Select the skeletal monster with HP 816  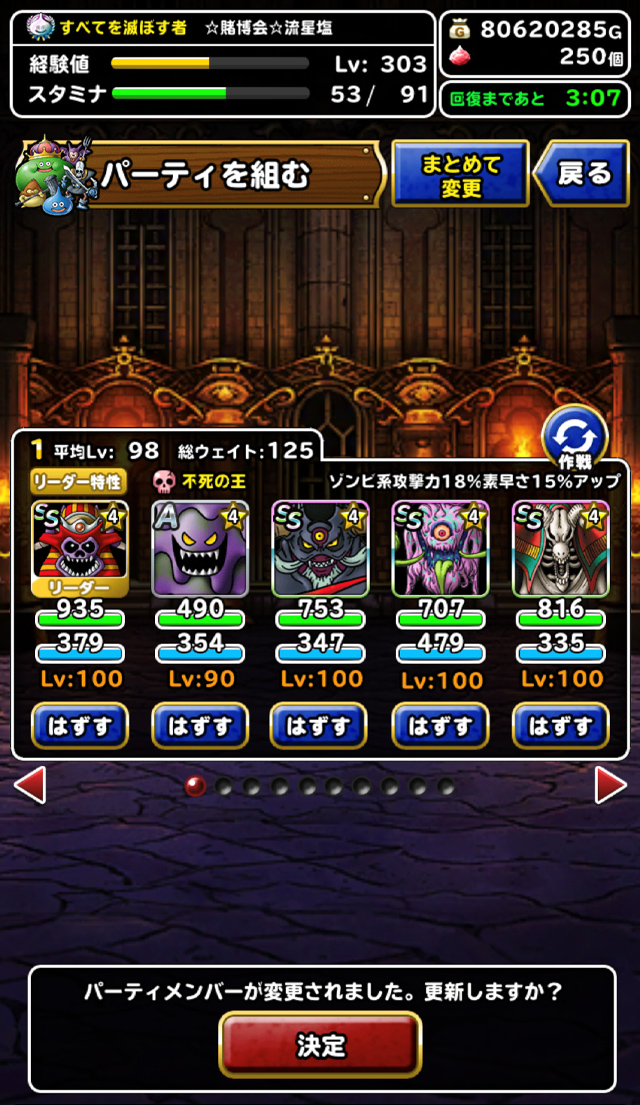[560, 549]
